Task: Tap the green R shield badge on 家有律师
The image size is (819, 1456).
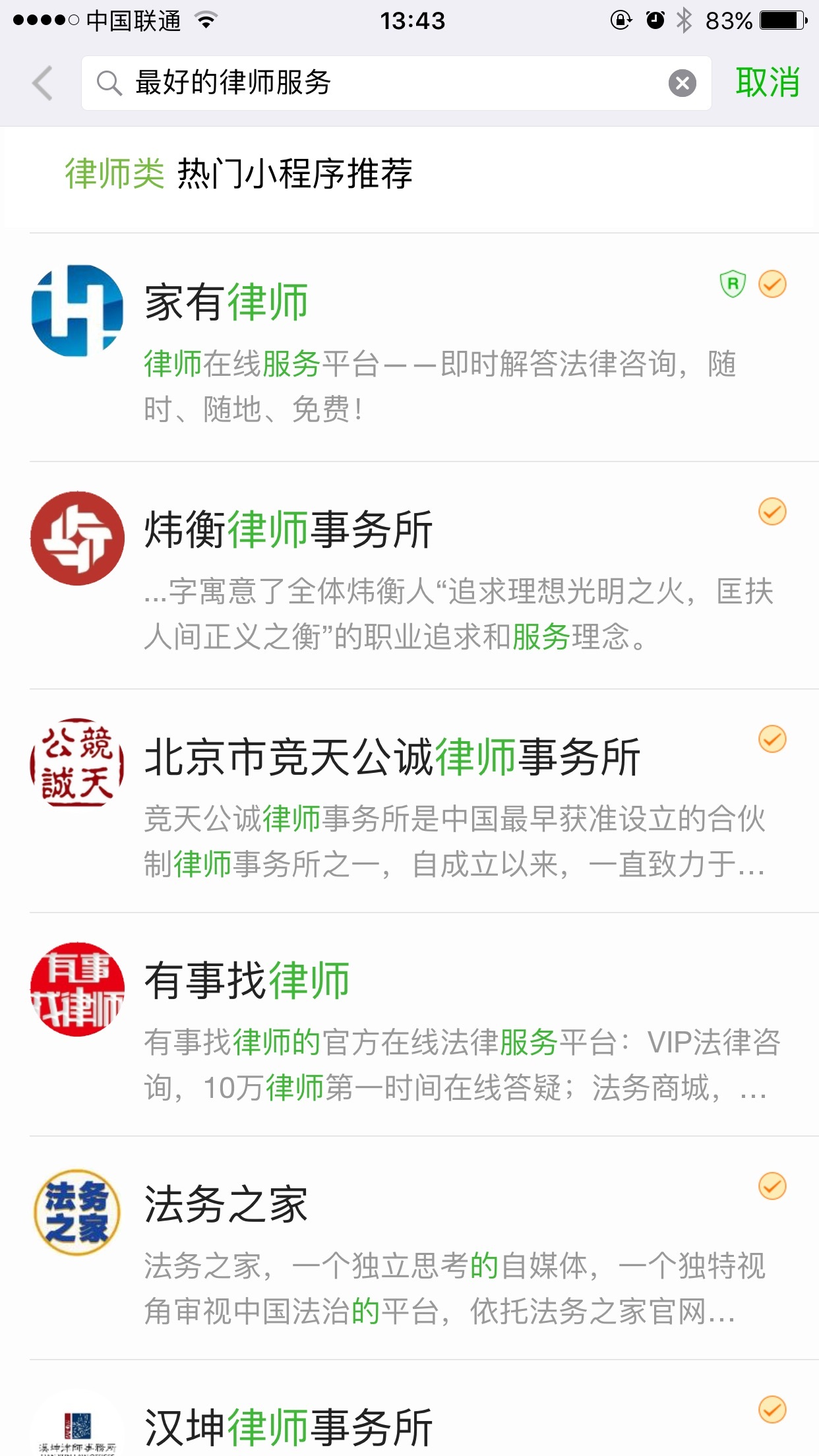Action: point(732,284)
